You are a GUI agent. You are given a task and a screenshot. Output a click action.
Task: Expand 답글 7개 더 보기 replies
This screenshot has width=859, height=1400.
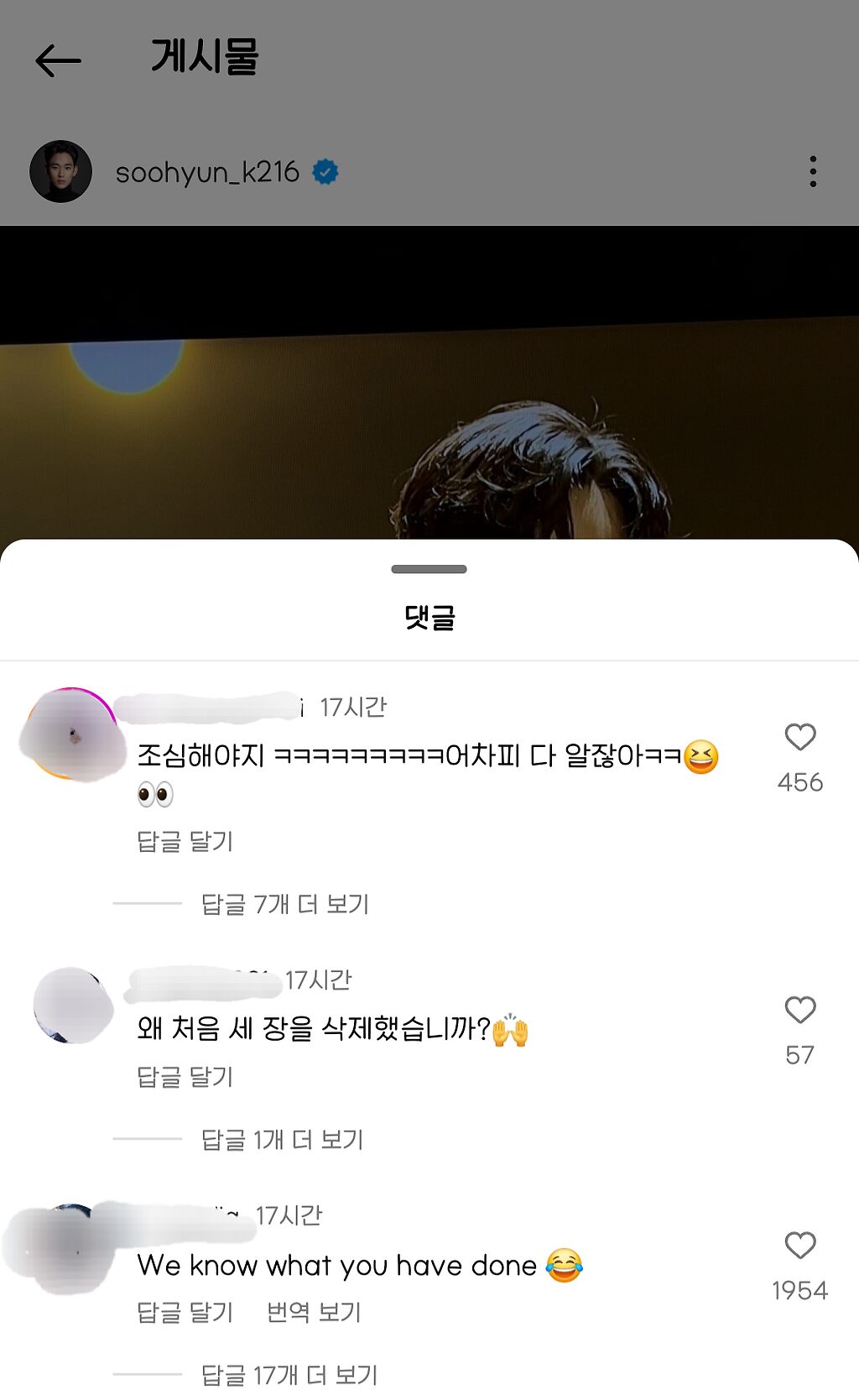[x=284, y=904]
